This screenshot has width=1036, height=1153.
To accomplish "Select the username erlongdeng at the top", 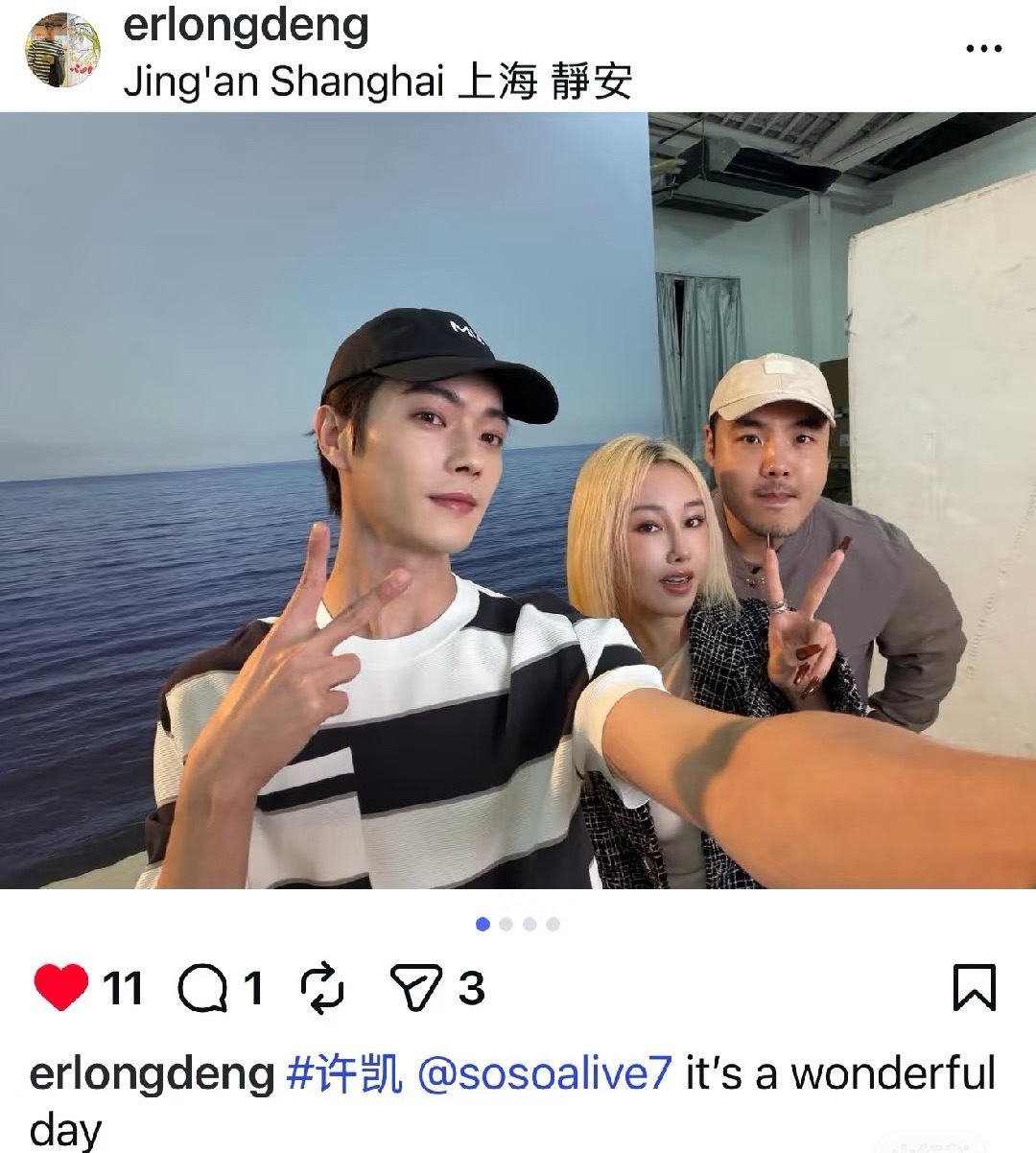I will (x=247, y=31).
